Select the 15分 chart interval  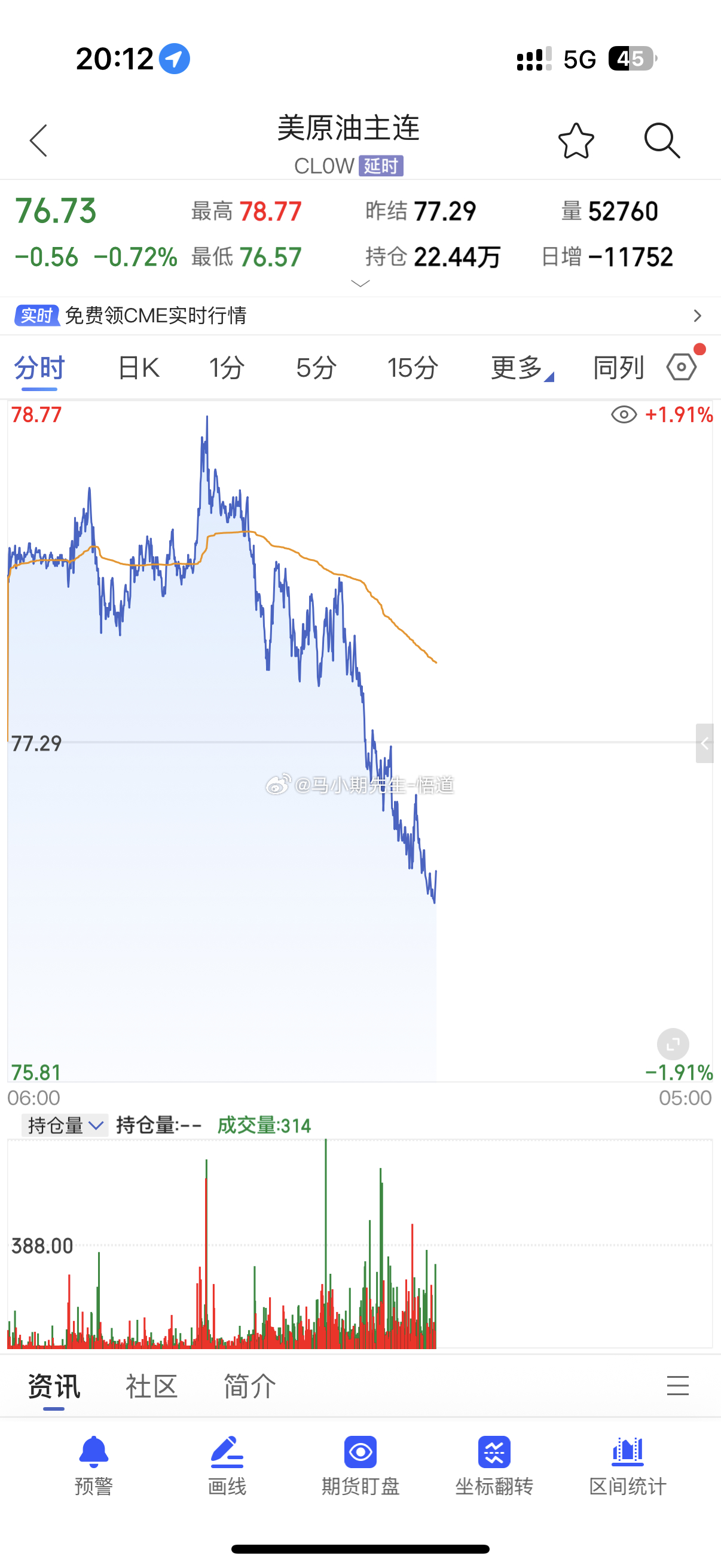pyautogui.click(x=413, y=368)
